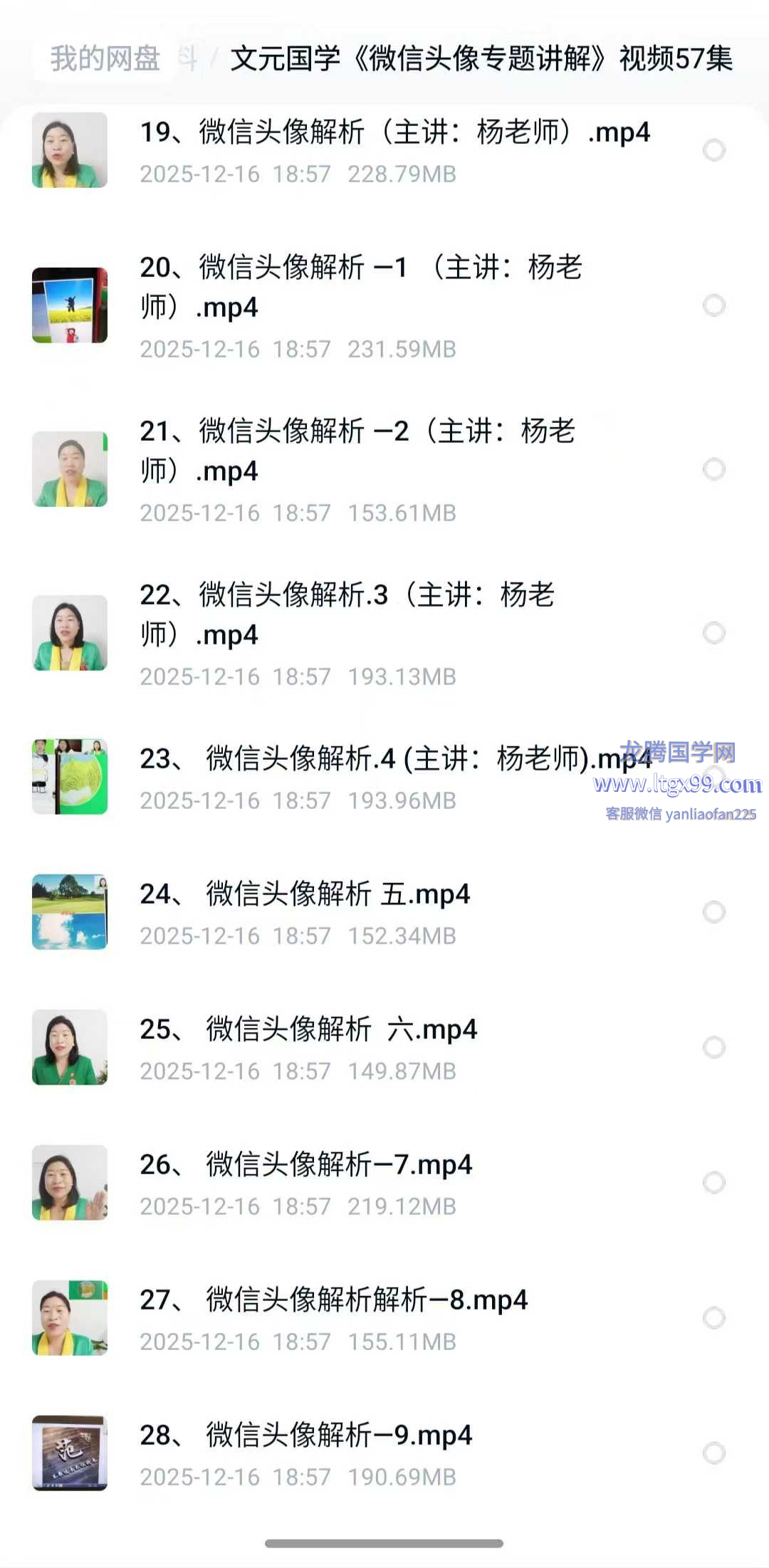Image resolution: width=769 pixels, height=1568 pixels.
Task: Go back to 我的网盘 breadcrumb
Action: 105,58
